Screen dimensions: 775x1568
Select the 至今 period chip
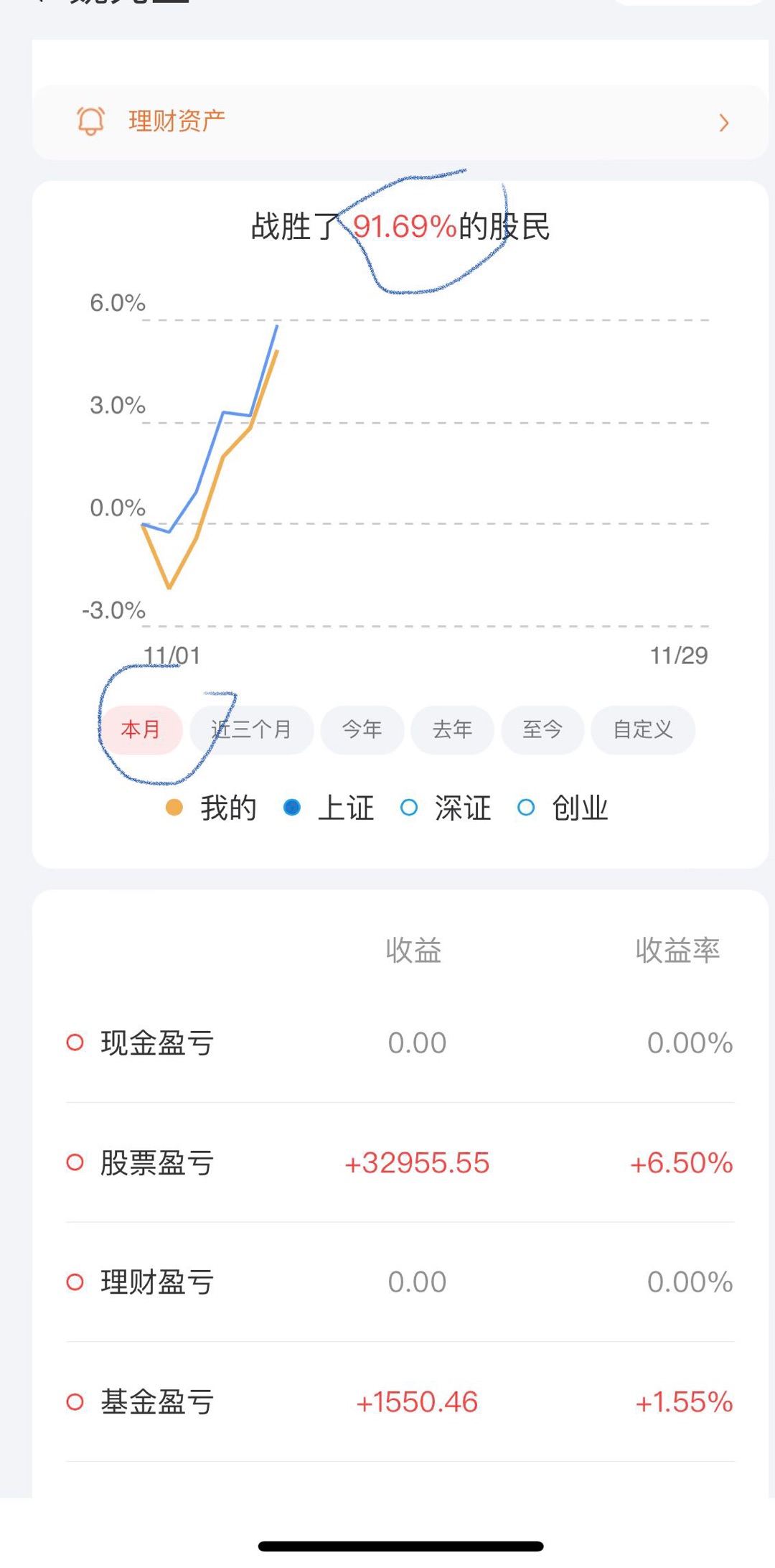pyautogui.click(x=542, y=730)
